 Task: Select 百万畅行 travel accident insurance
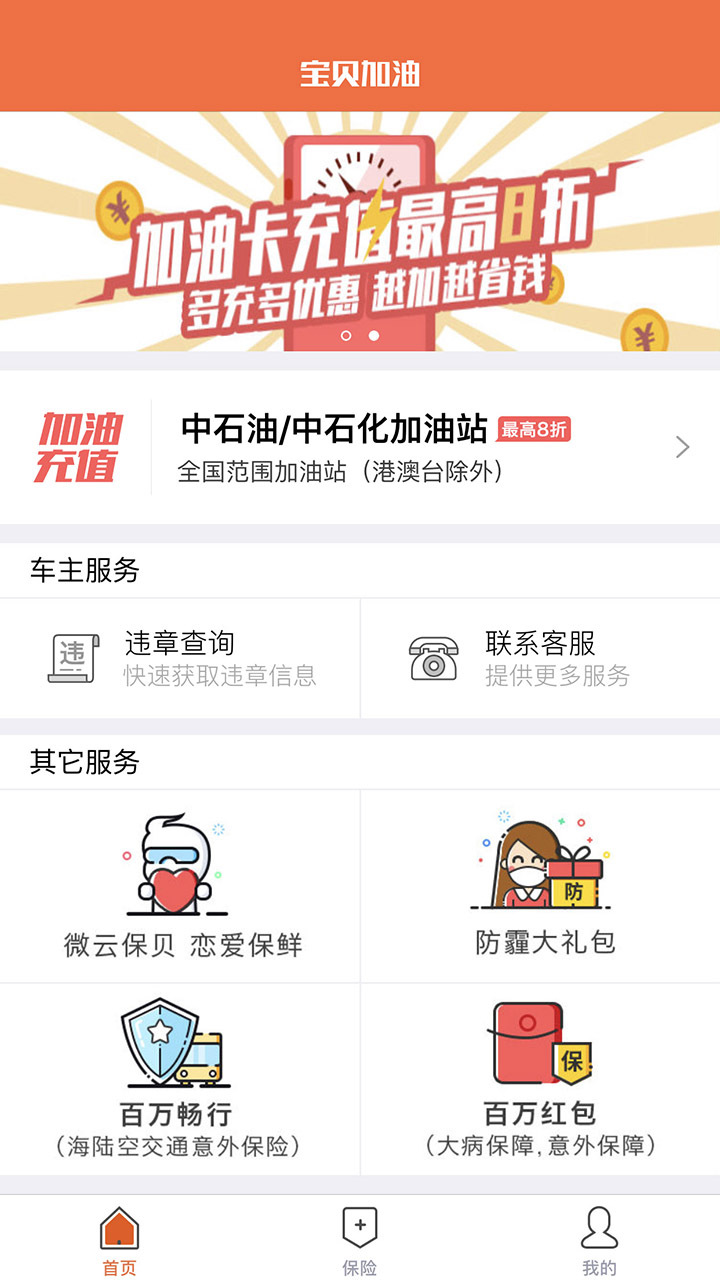pyautogui.click(x=180, y=1080)
